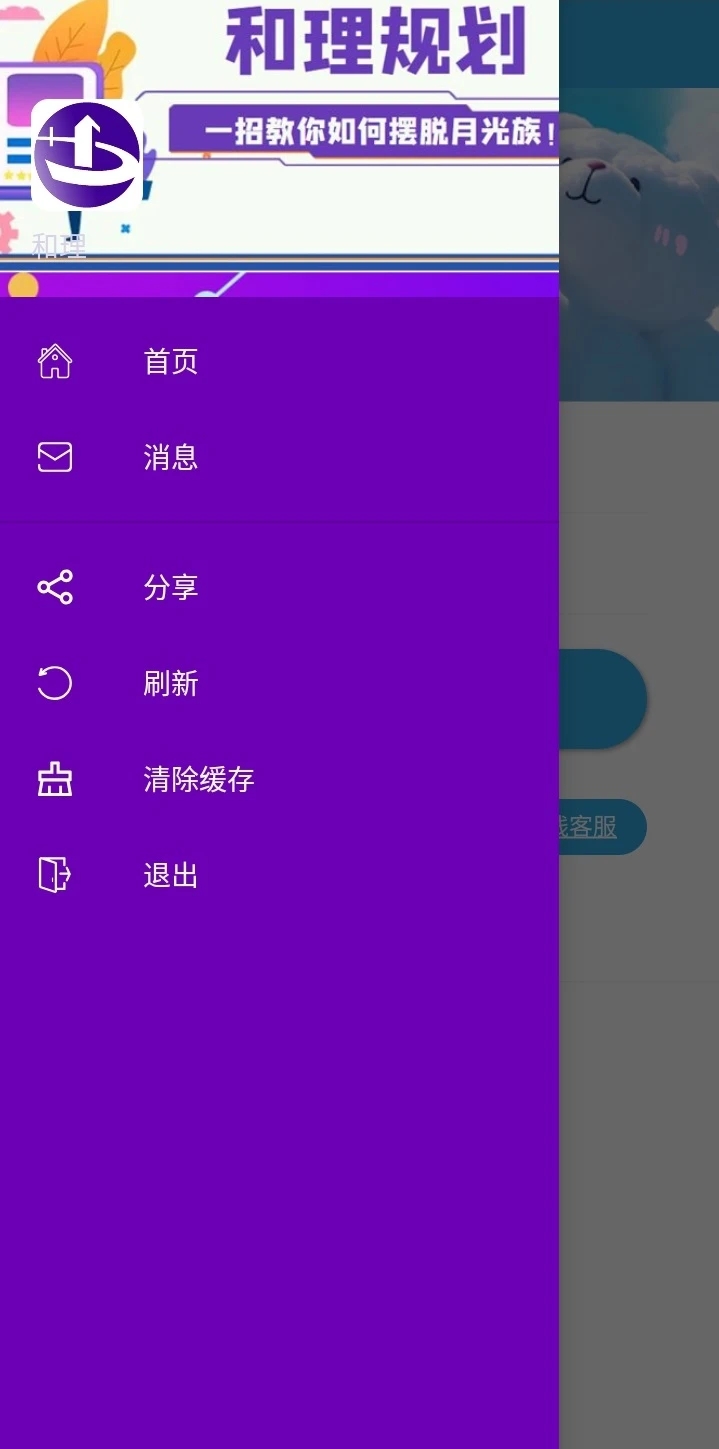Tap 刷新 to refresh the page
719x1449 pixels.
click(171, 683)
